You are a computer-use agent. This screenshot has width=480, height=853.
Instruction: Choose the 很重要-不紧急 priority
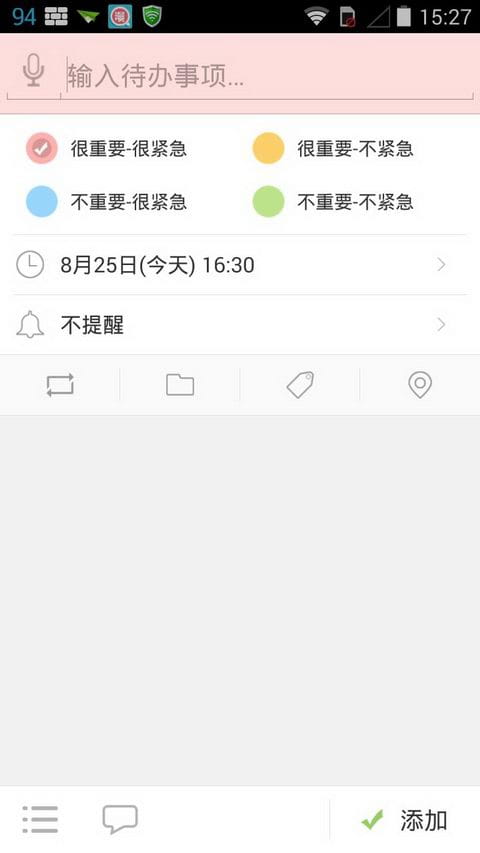pyautogui.click(x=333, y=148)
